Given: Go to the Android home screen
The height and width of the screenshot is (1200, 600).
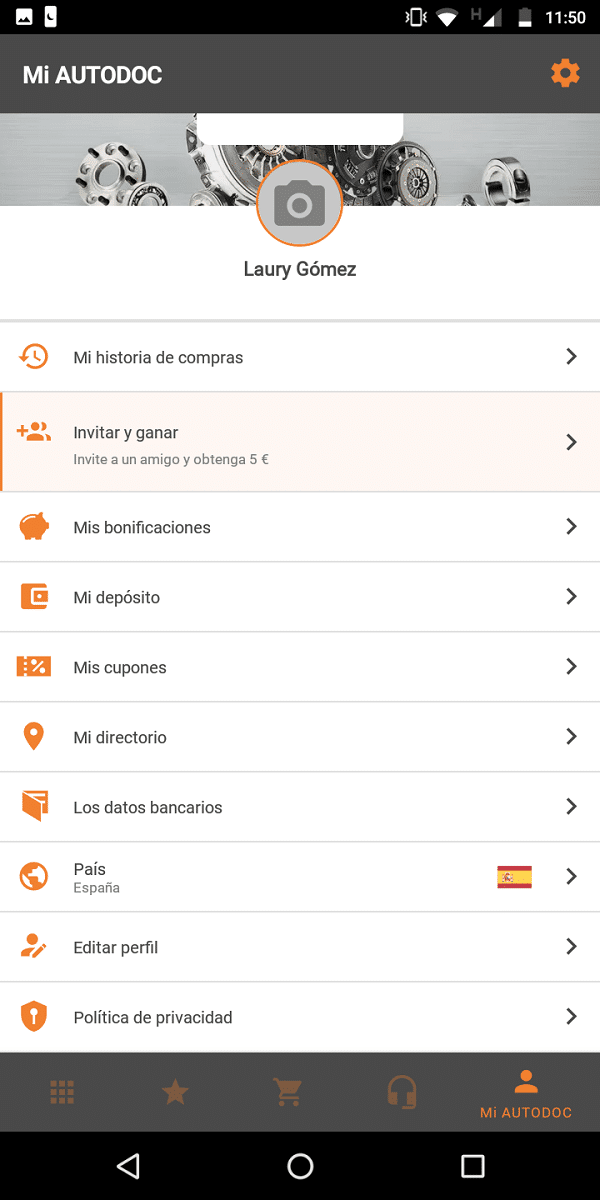Looking at the screenshot, I should [x=300, y=1166].
